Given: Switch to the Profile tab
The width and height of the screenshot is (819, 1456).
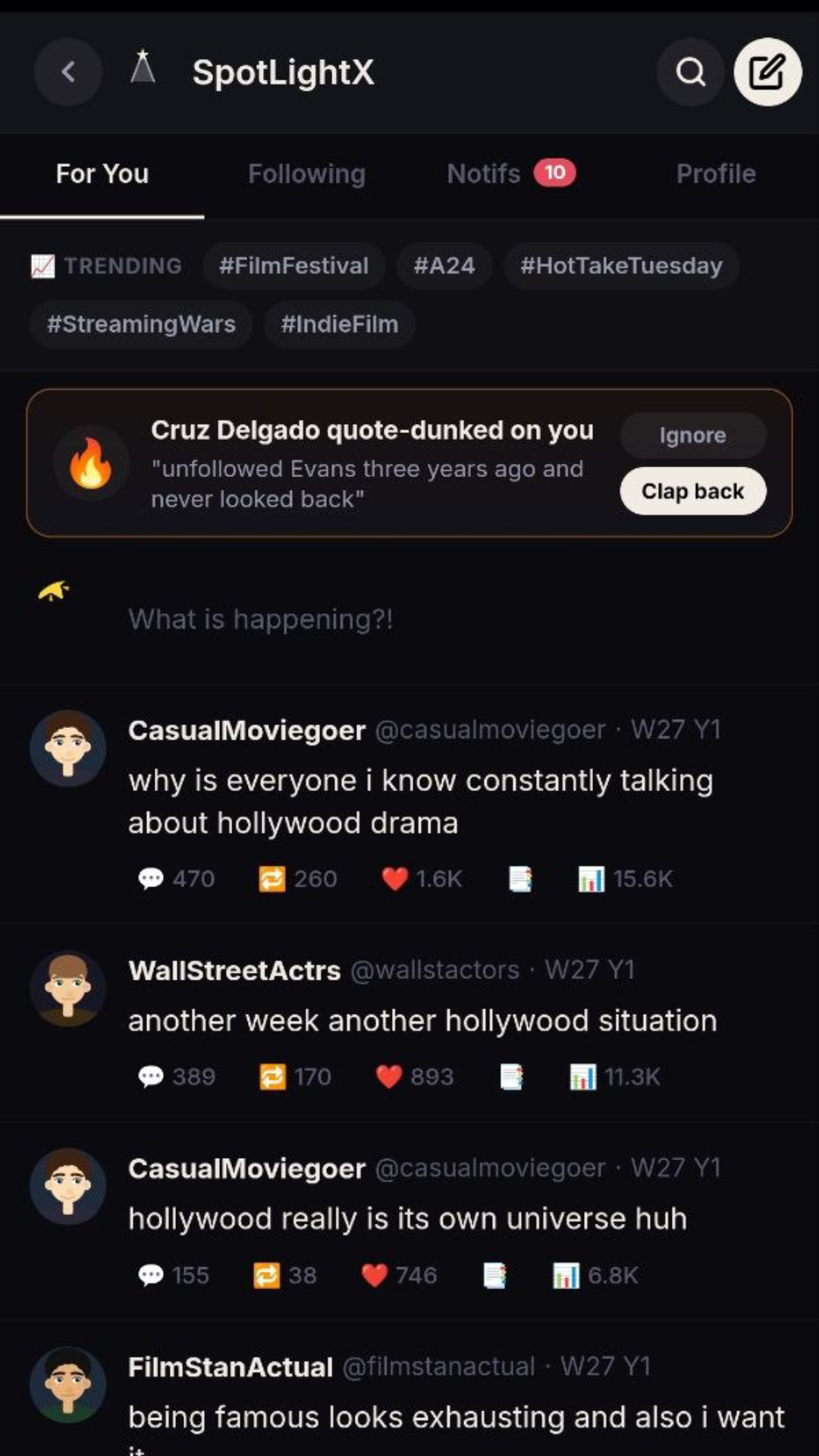Looking at the screenshot, I should 716,174.
